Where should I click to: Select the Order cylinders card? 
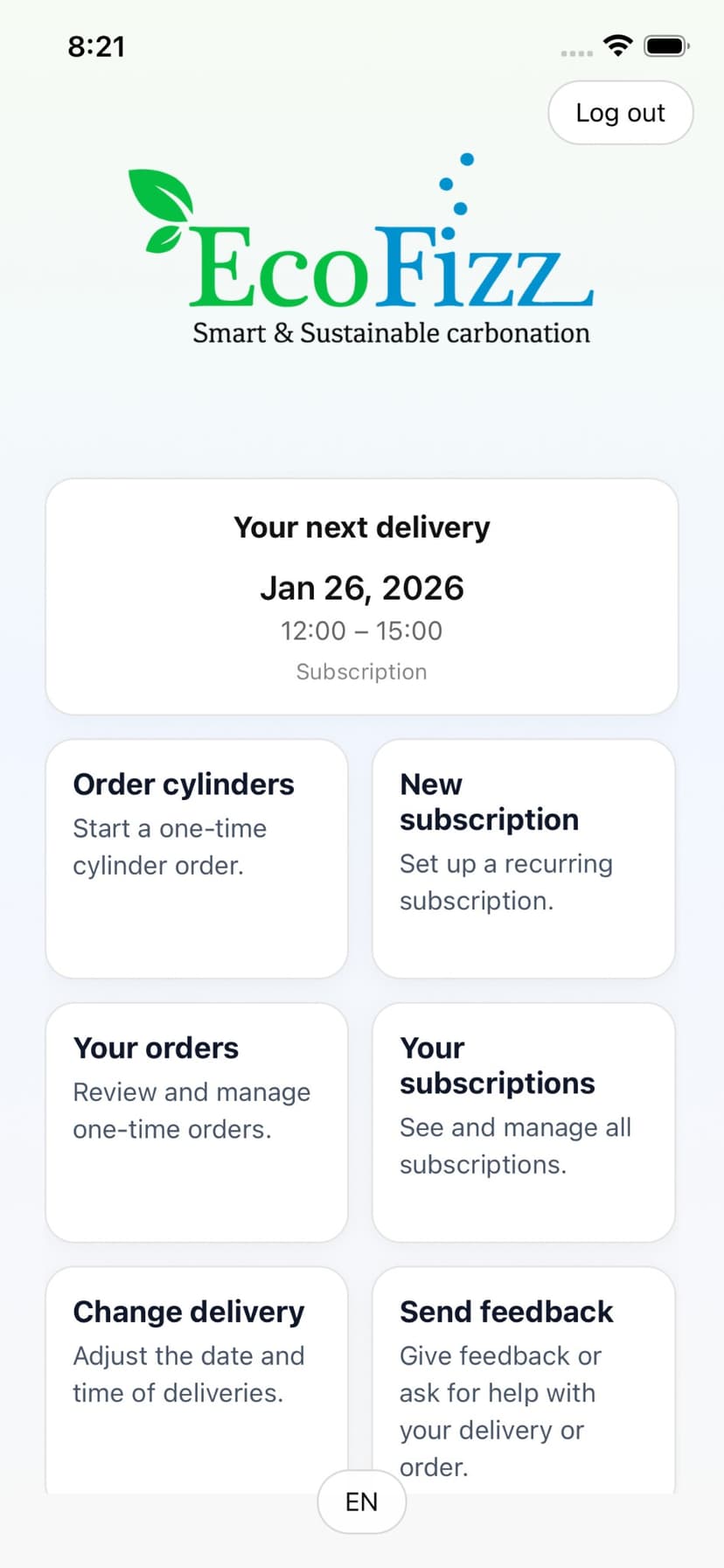click(x=196, y=859)
